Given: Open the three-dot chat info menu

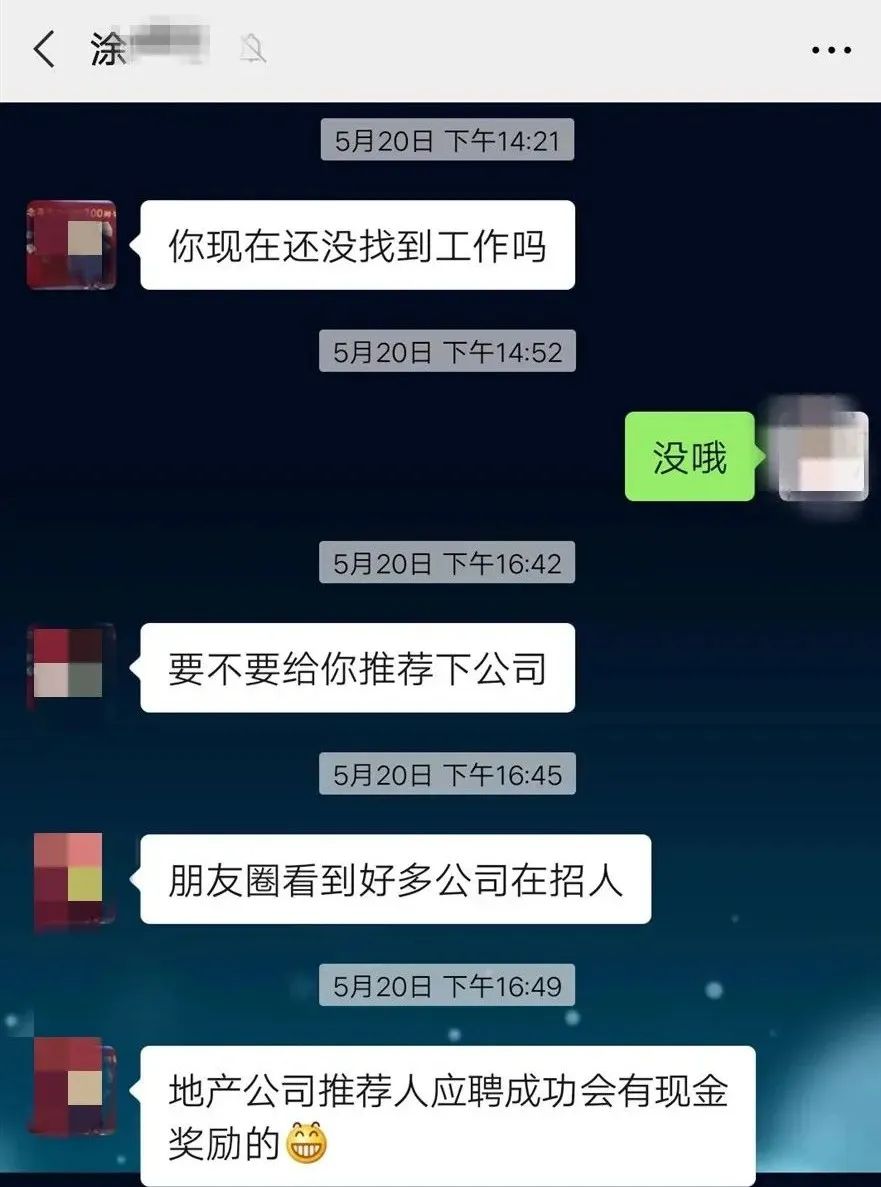Looking at the screenshot, I should tap(831, 50).
